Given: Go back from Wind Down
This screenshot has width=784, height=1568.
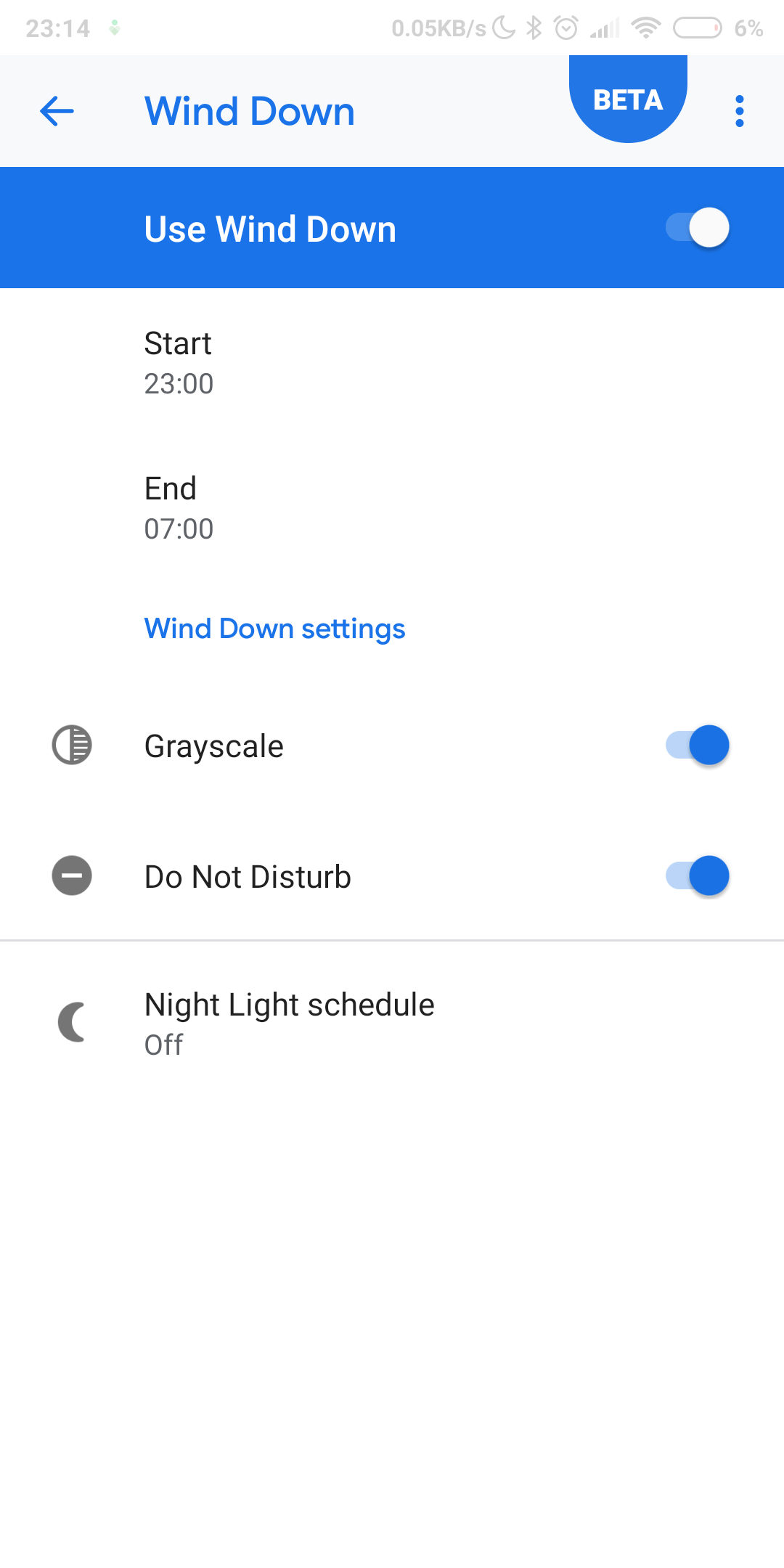Looking at the screenshot, I should [57, 111].
